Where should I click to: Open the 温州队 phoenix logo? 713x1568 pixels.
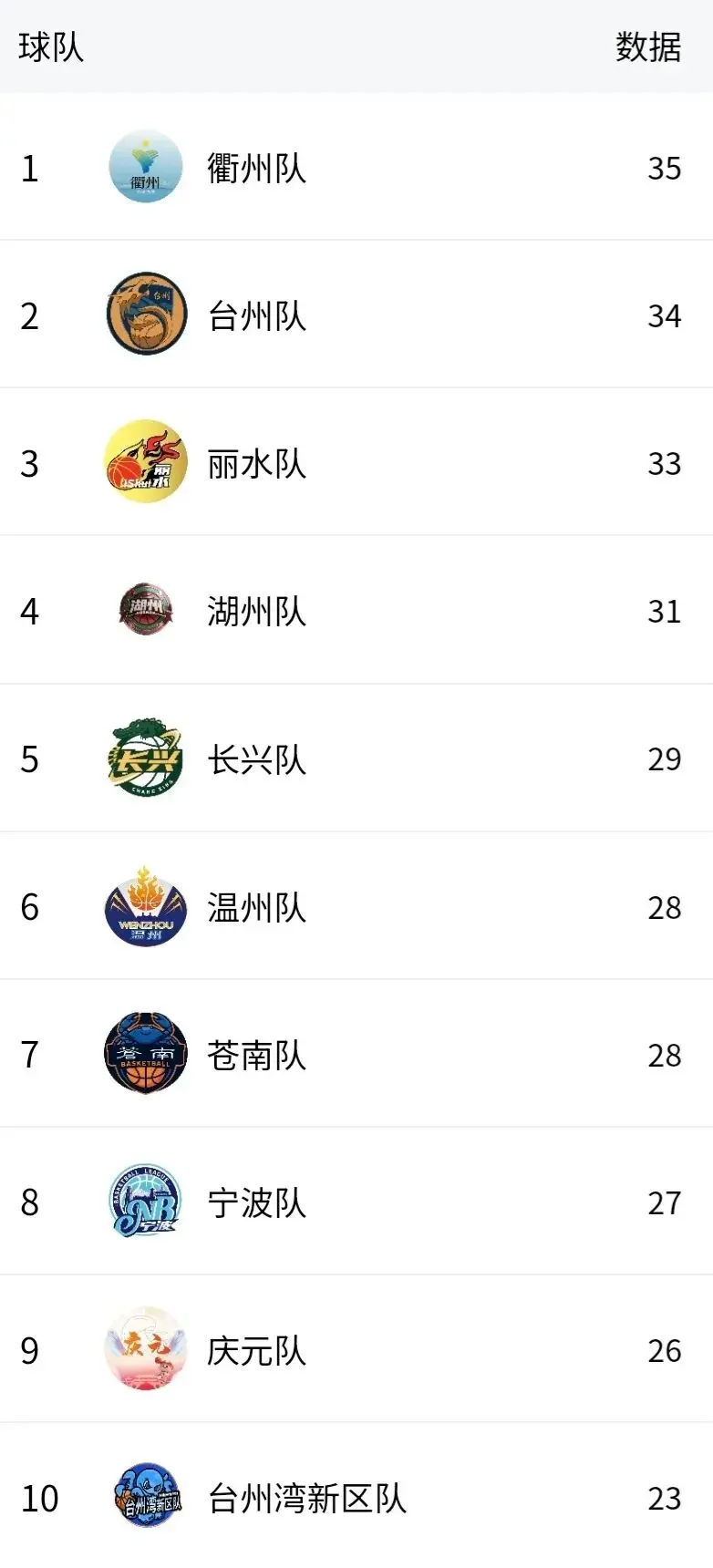[x=145, y=908]
